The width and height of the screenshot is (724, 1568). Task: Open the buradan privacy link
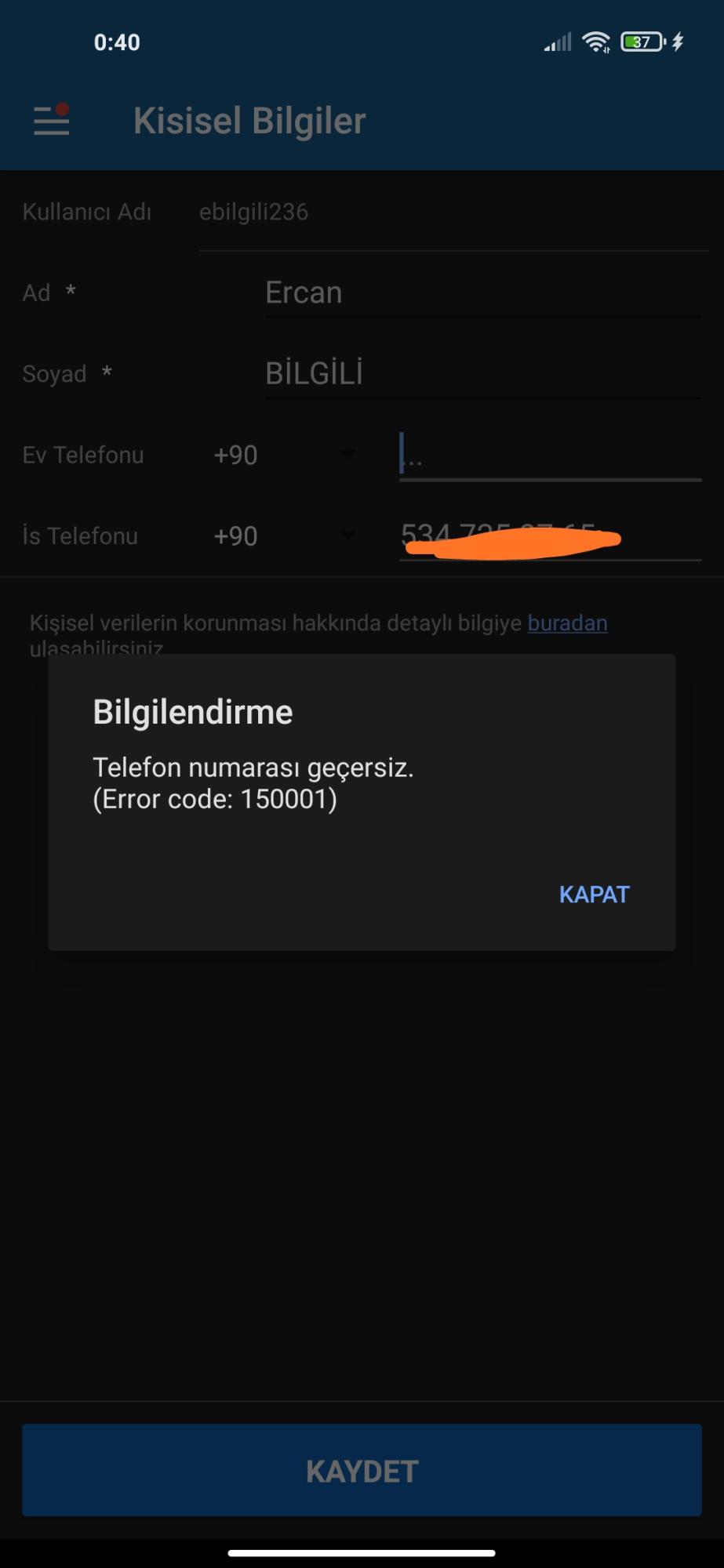point(567,623)
